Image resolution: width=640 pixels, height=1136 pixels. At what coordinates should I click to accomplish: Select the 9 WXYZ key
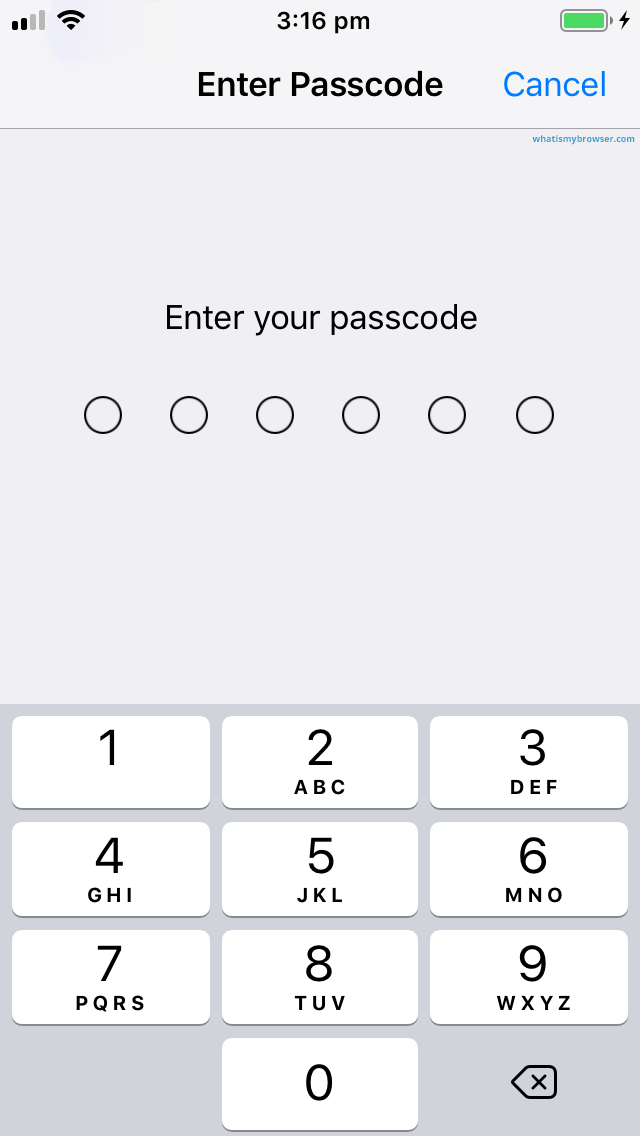tap(529, 976)
